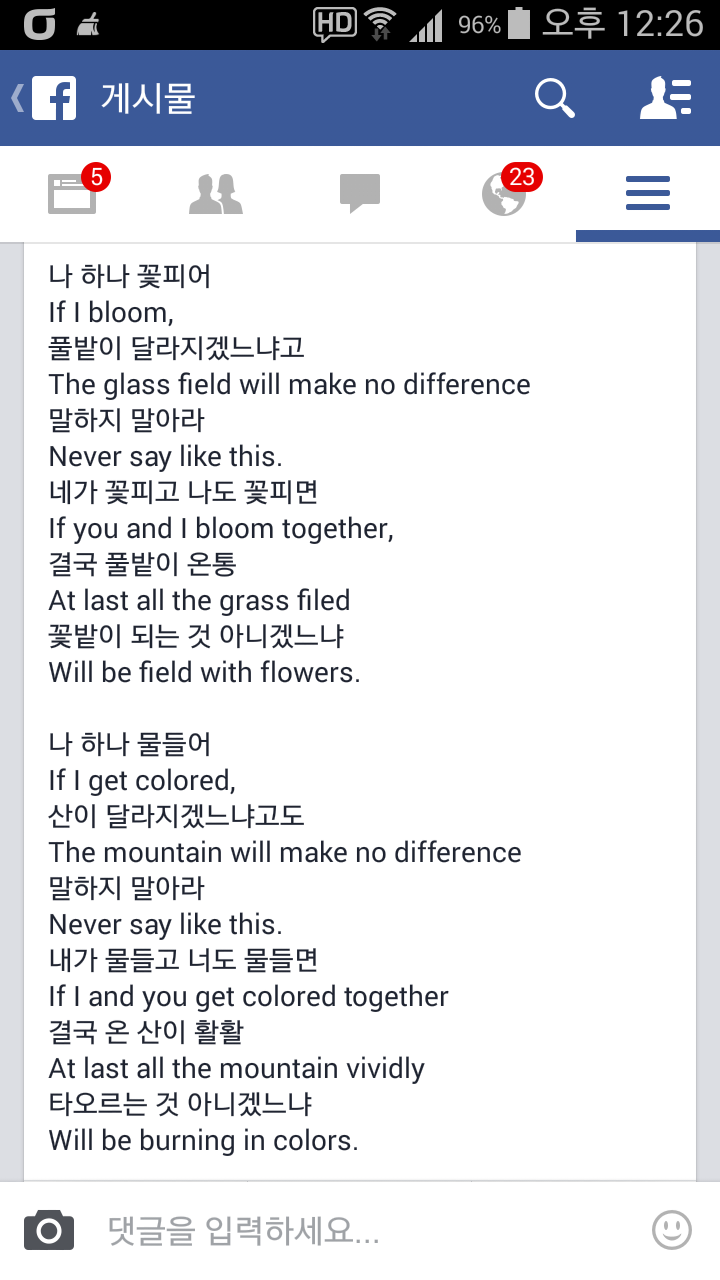Screen dimensions: 720x1280
Task: Go back via the Facebook logo arrow
Action: pyautogui.click(x=44, y=98)
